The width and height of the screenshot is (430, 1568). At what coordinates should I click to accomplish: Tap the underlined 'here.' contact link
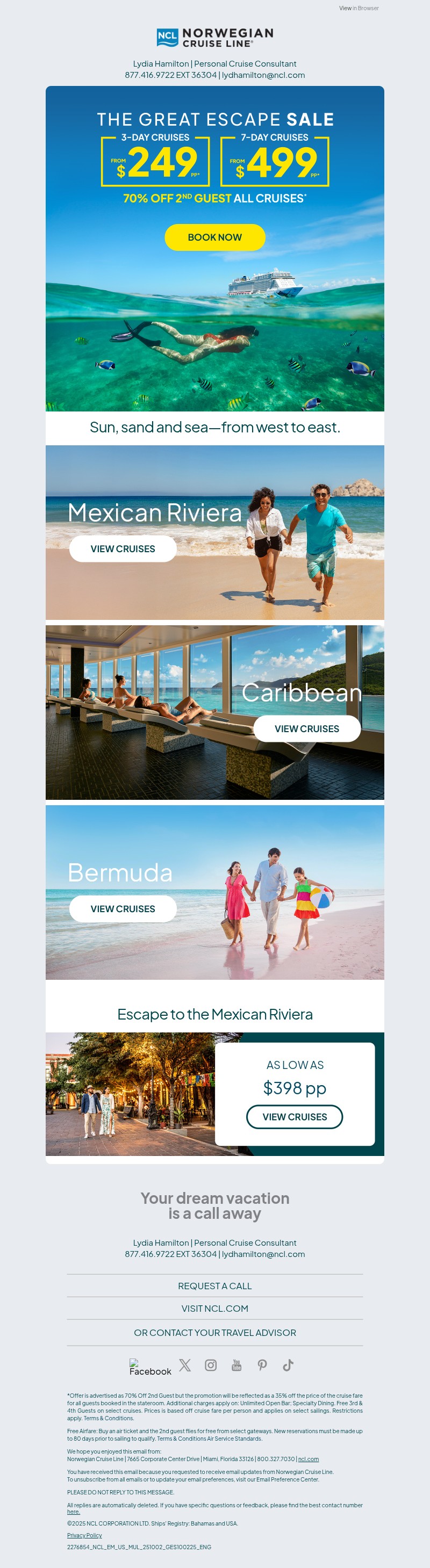73,1512
